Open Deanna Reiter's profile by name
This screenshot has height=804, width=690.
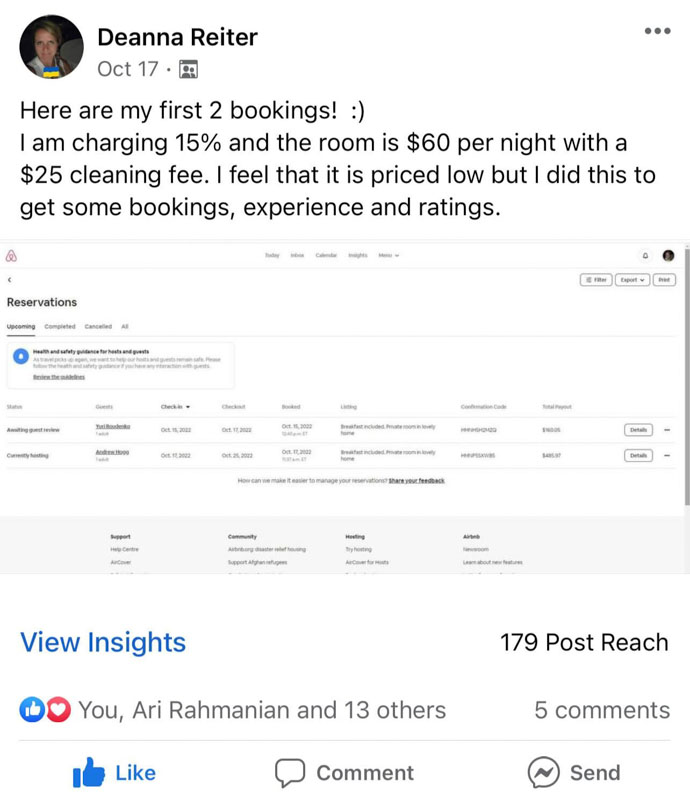pos(177,38)
